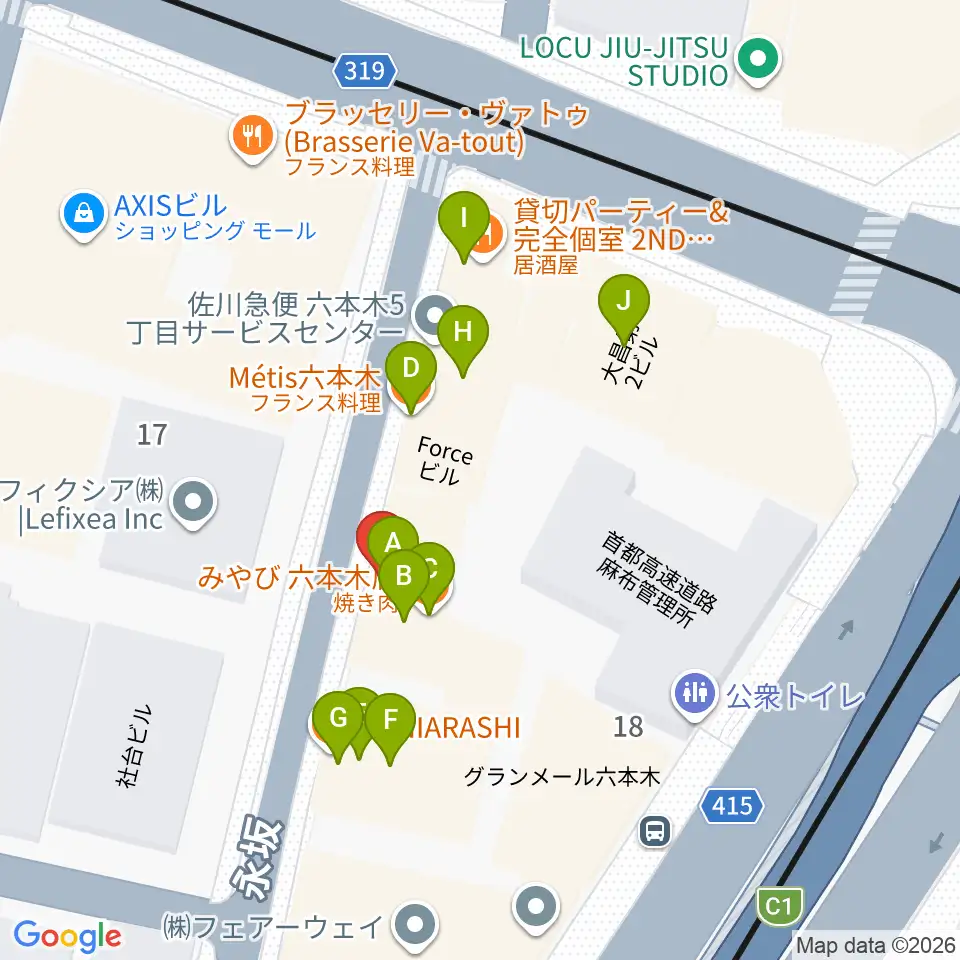Tap the (株)フェアーウェイ location pin
This screenshot has width=960, height=960.
point(415,925)
